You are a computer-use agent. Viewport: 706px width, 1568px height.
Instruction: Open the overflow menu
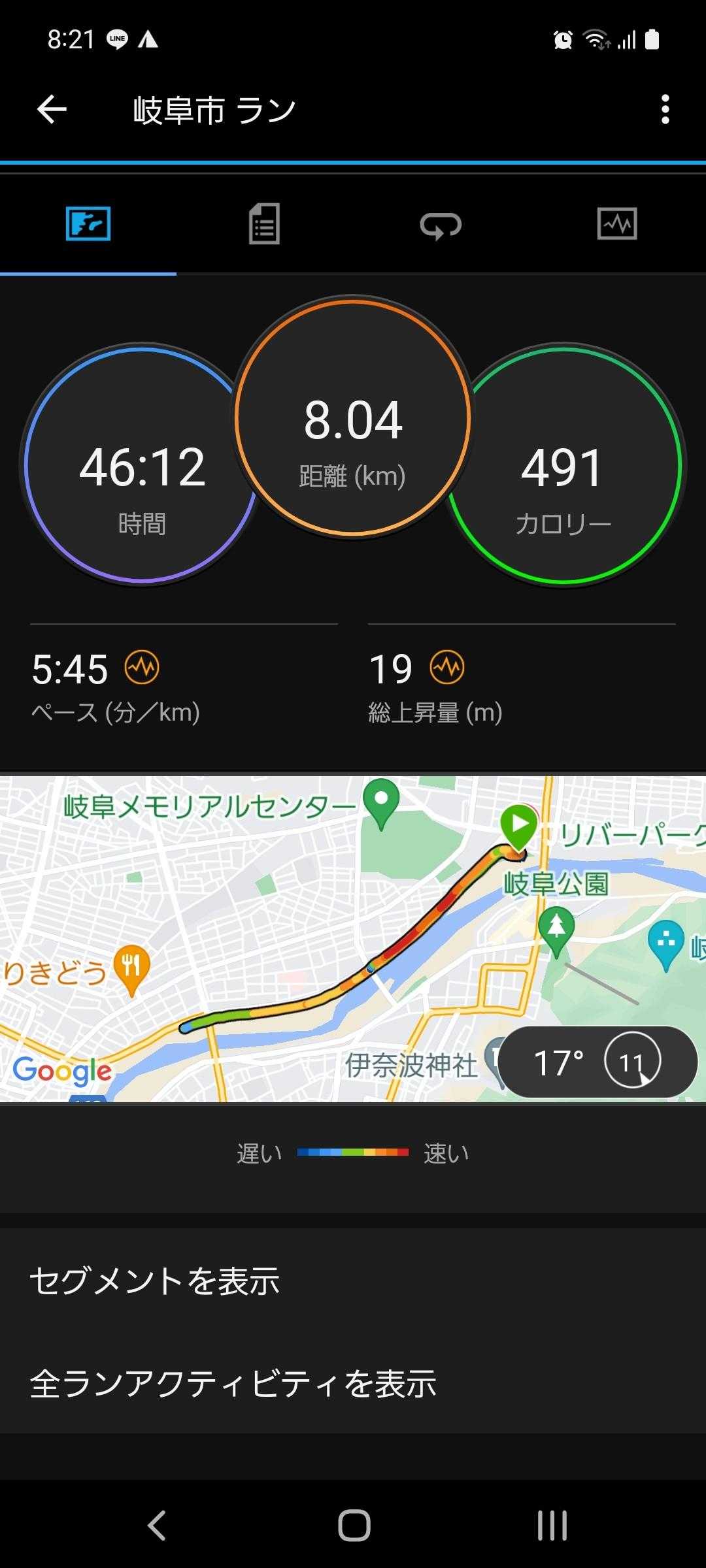click(665, 109)
